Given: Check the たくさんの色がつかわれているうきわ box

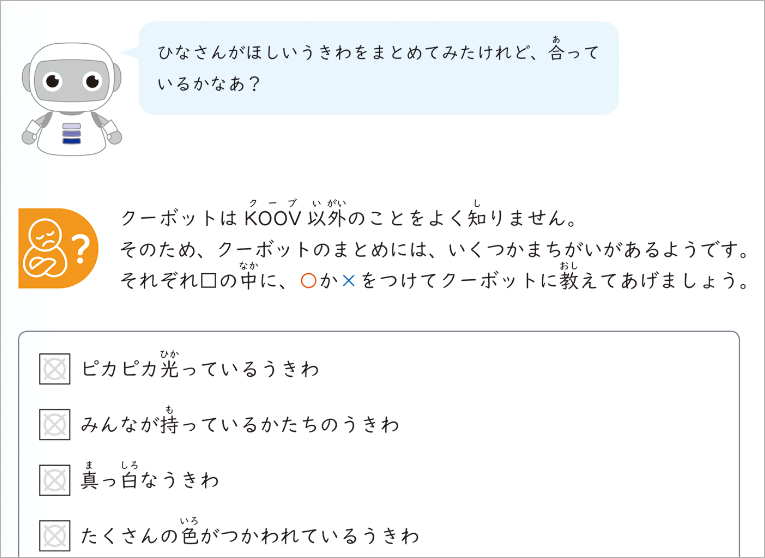Looking at the screenshot, I should pyautogui.click(x=54, y=536).
